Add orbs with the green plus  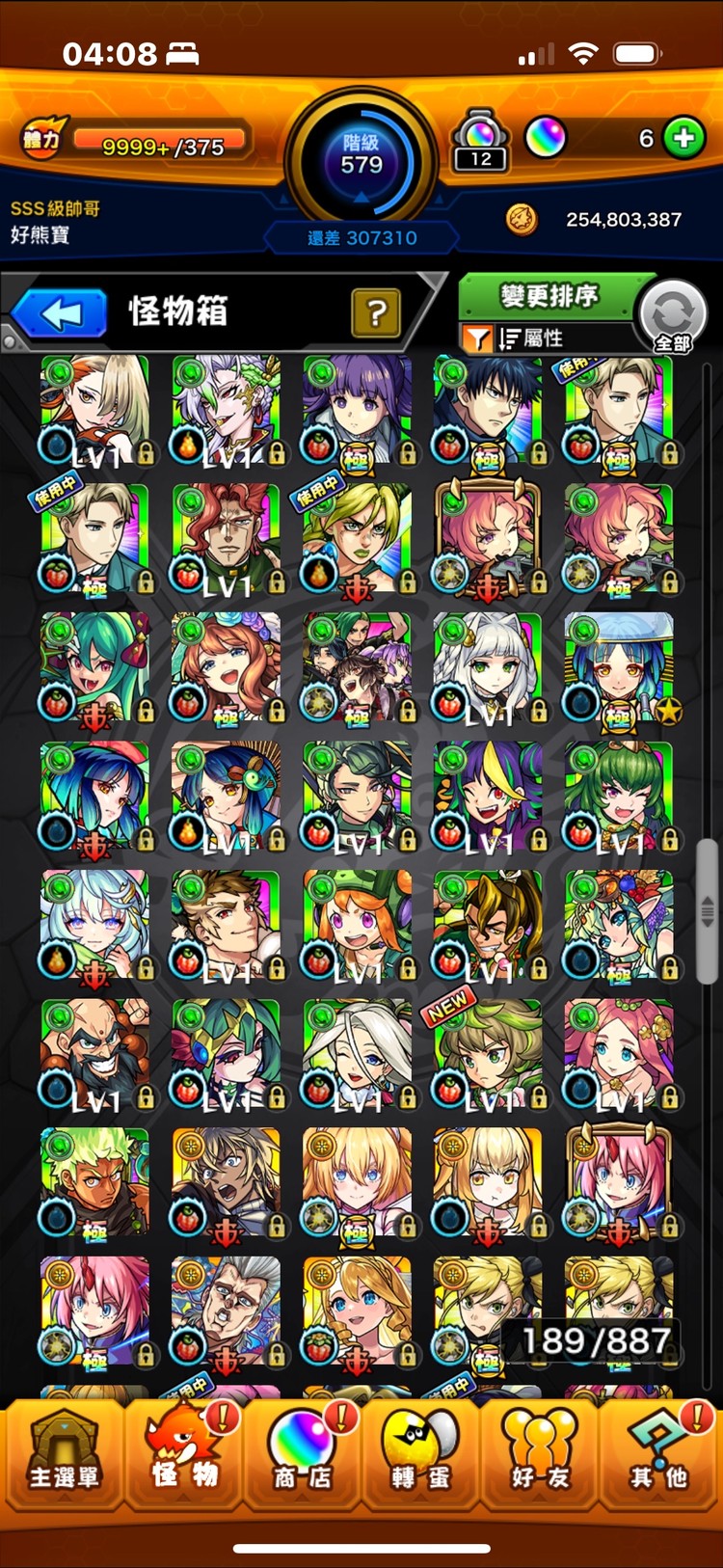click(683, 139)
